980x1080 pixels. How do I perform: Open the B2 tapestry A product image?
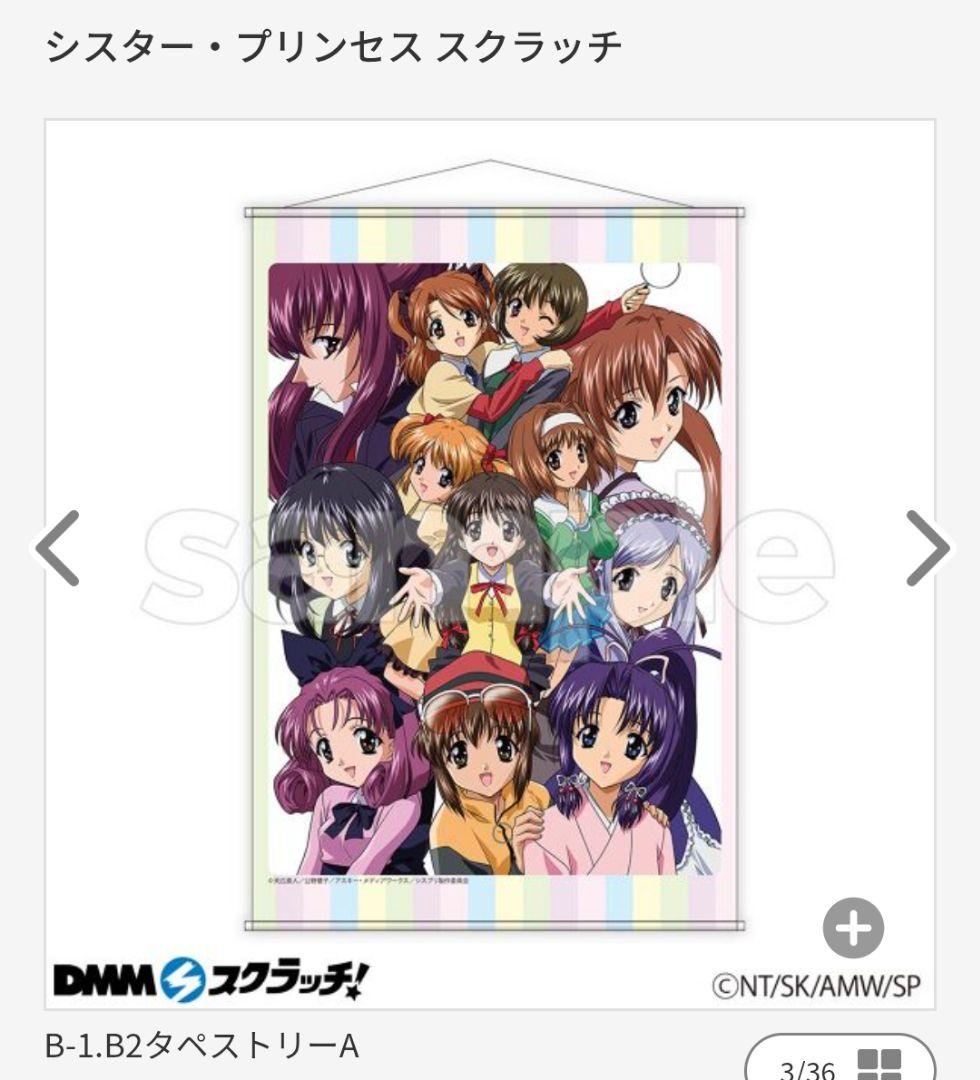(494, 568)
